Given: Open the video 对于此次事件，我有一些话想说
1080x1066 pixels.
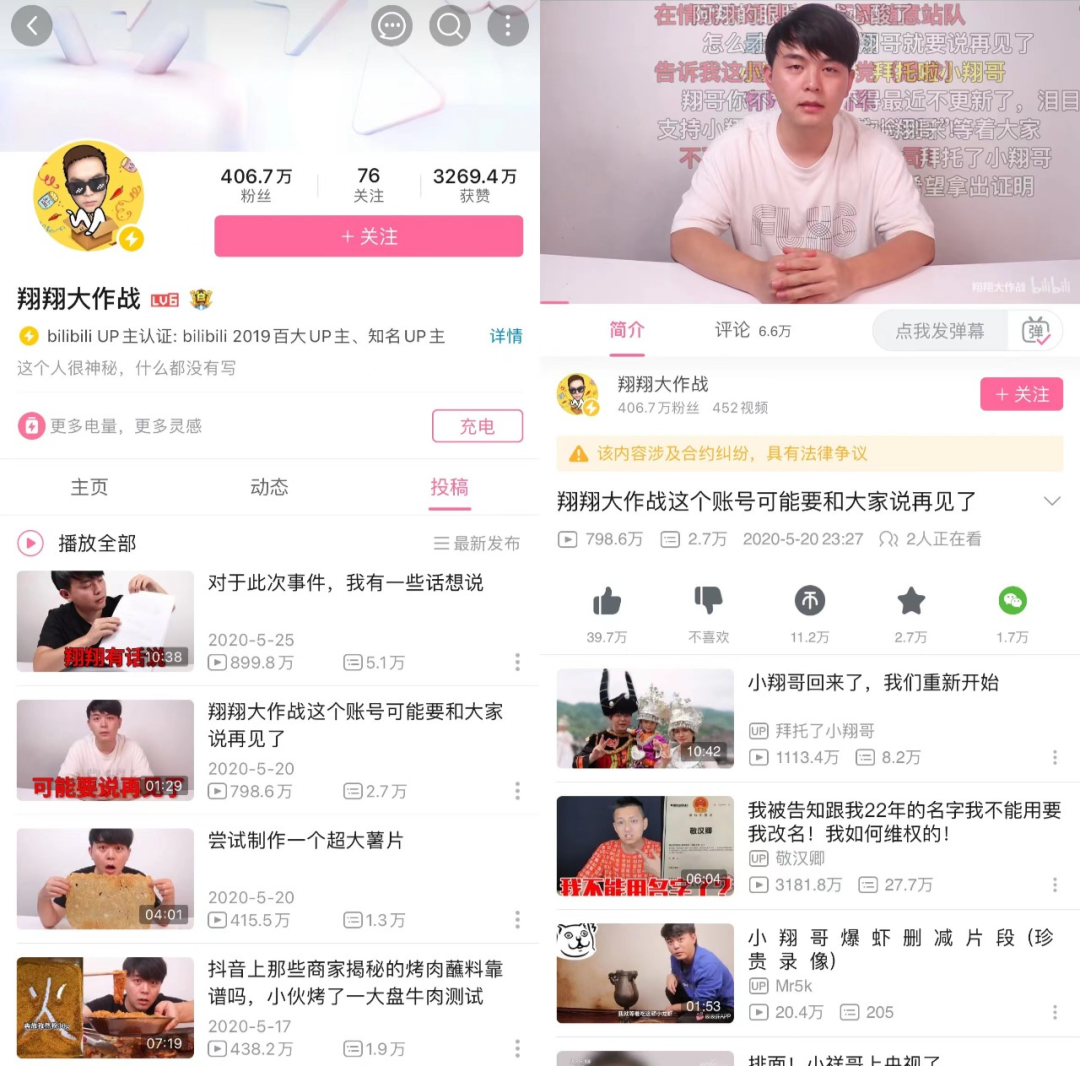Looking at the screenshot, I should [345, 583].
